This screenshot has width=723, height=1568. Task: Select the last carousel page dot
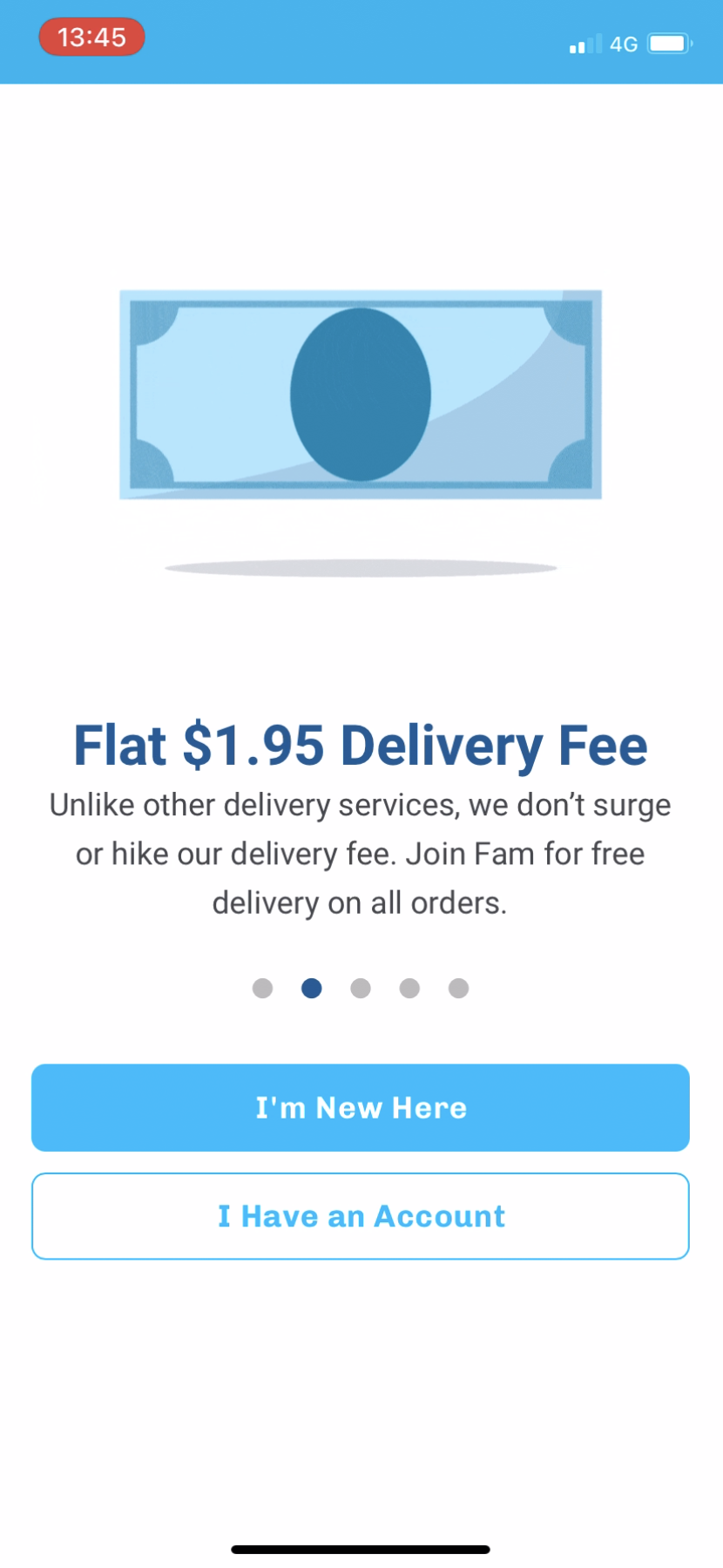pos(459,988)
